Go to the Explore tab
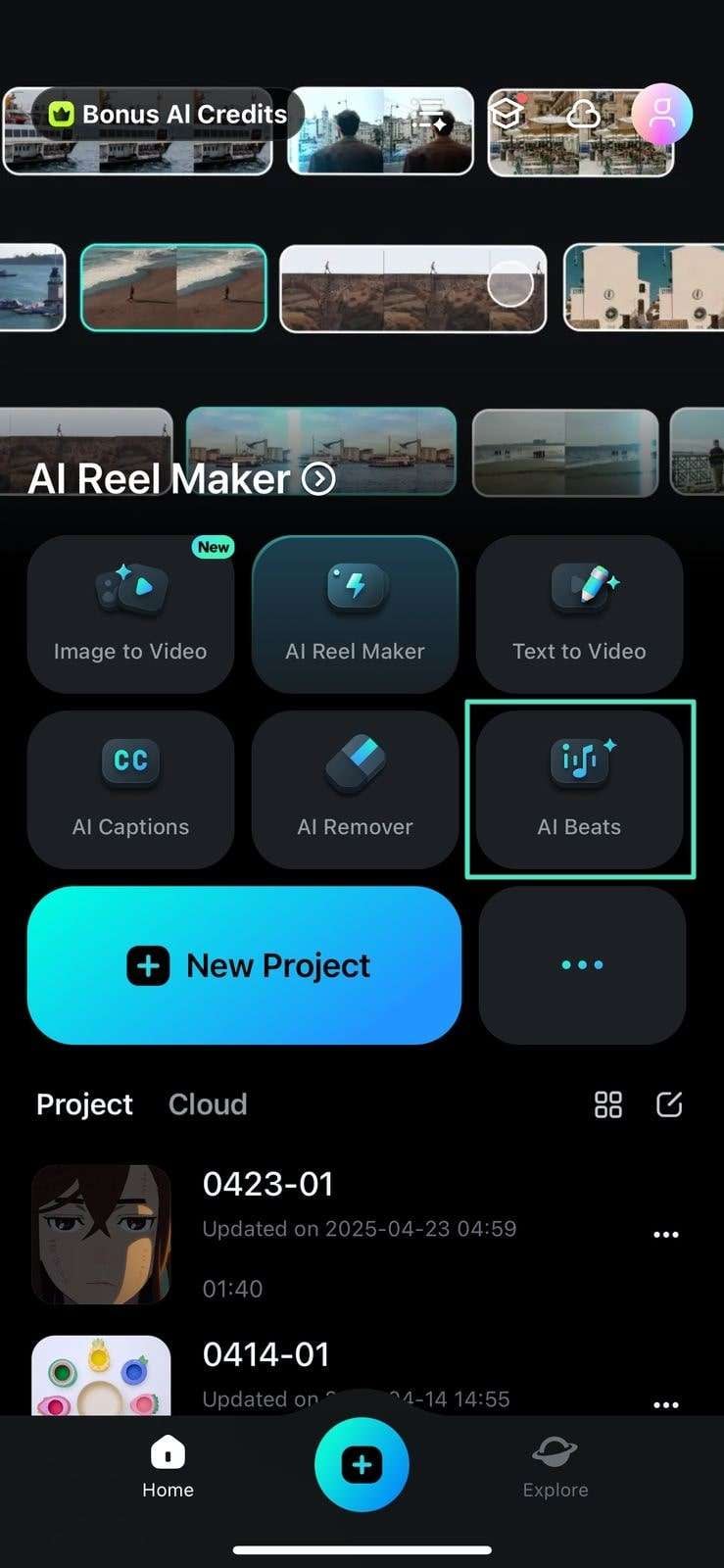Screen dimensions: 724x1568 (555, 1466)
